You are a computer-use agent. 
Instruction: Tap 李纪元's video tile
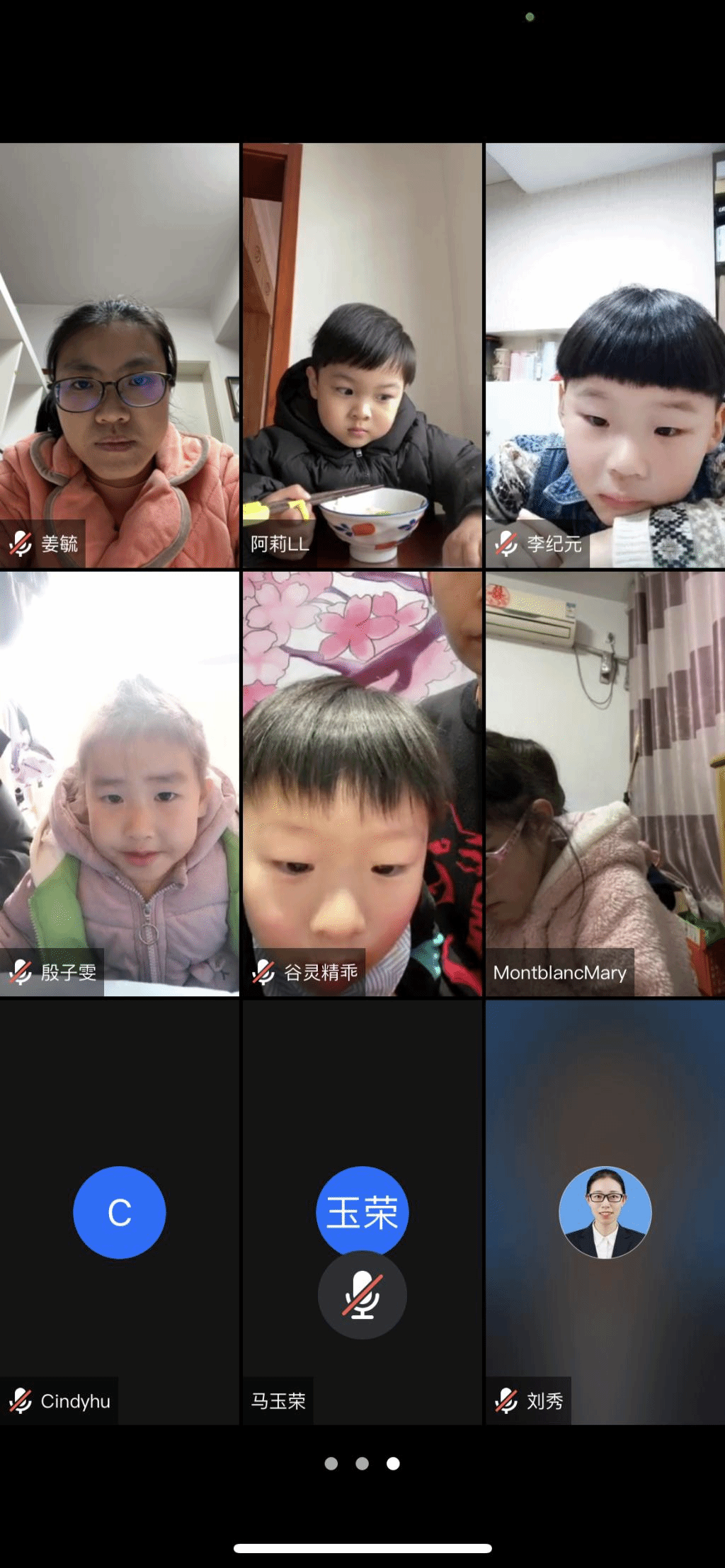(605, 356)
